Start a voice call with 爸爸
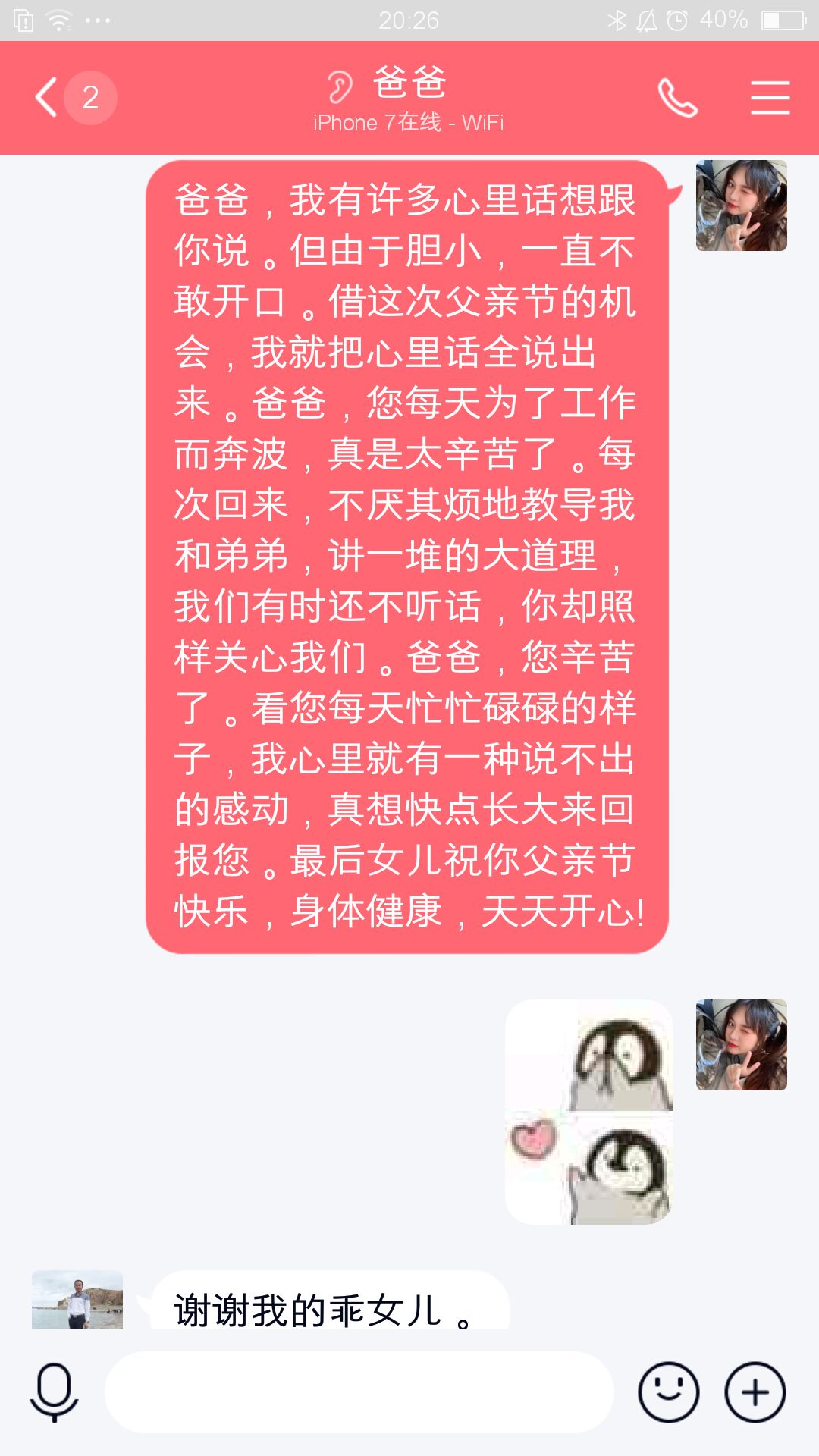 click(677, 98)
